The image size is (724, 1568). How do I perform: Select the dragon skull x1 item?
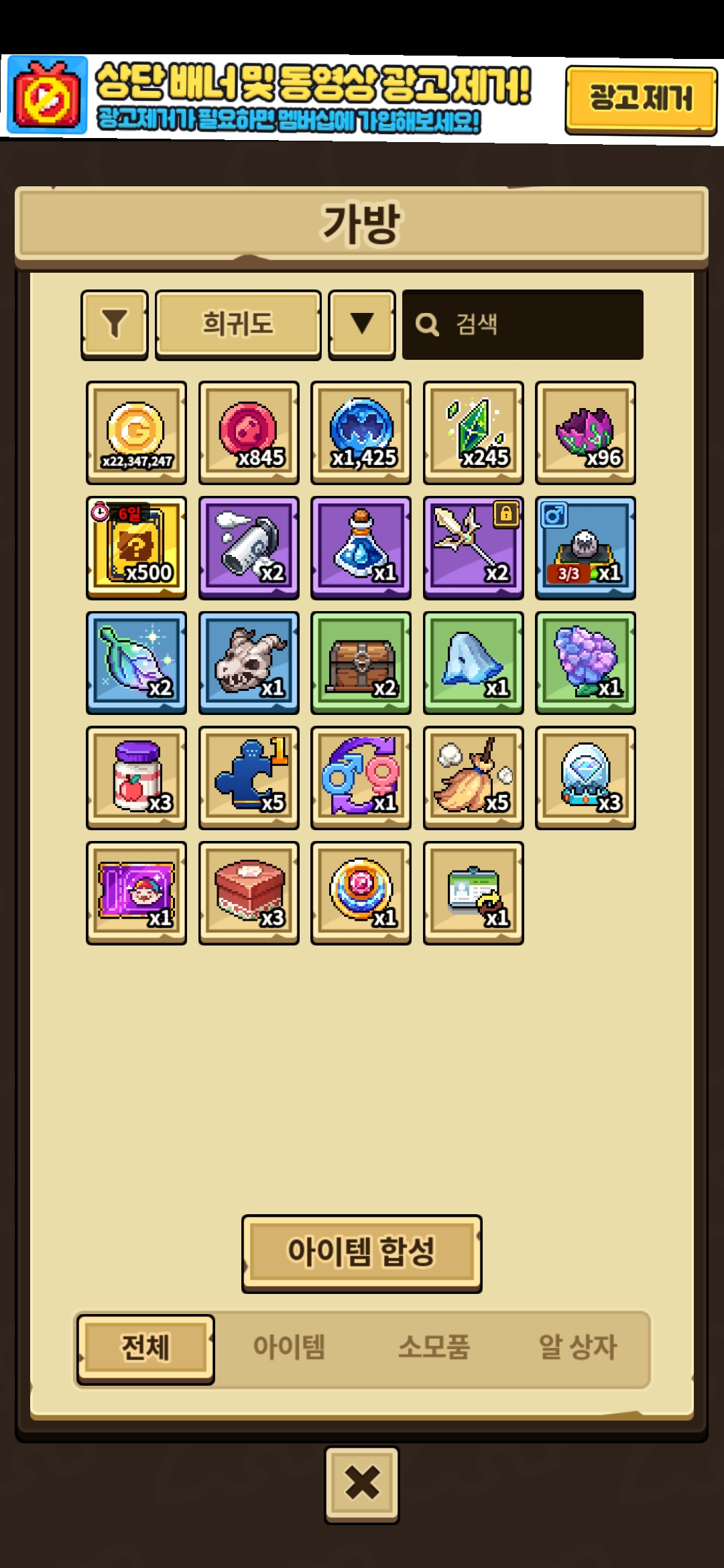click(x=249, y=663)
